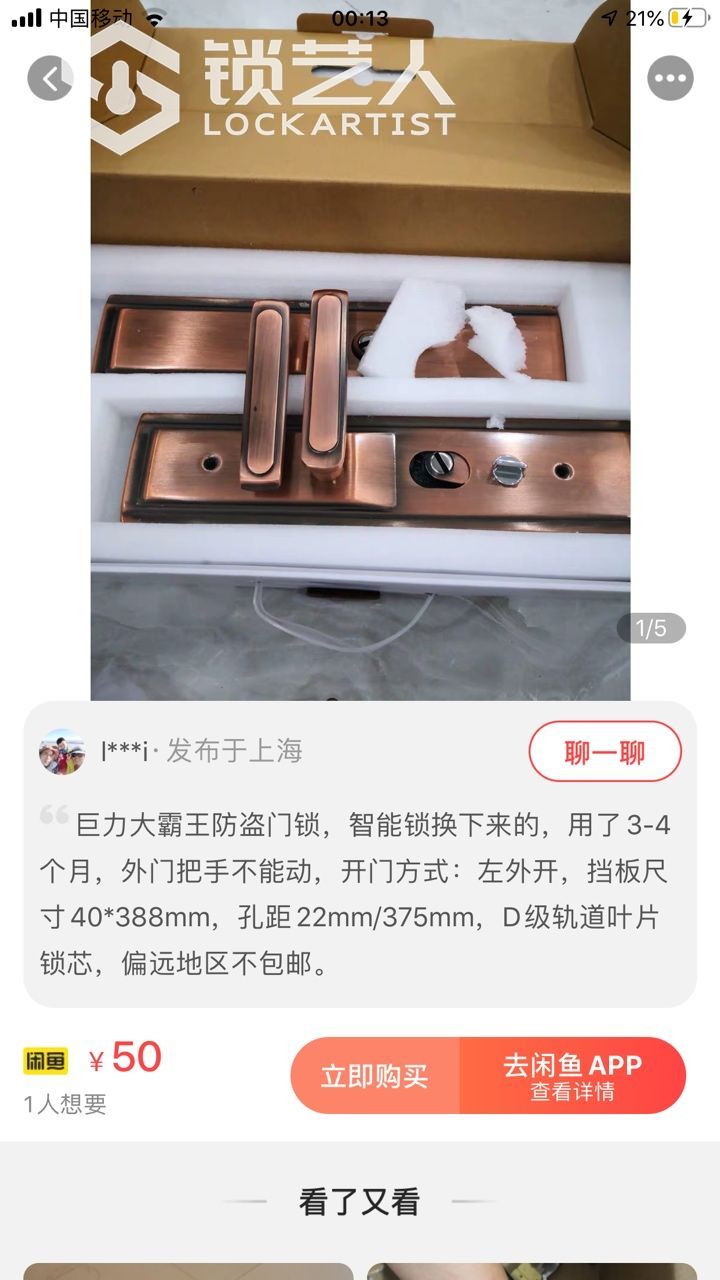This screenshot has height=1280, width=720.
Task: Tap 立即购买 to buy now
Action: click(x=375, y=1075)
